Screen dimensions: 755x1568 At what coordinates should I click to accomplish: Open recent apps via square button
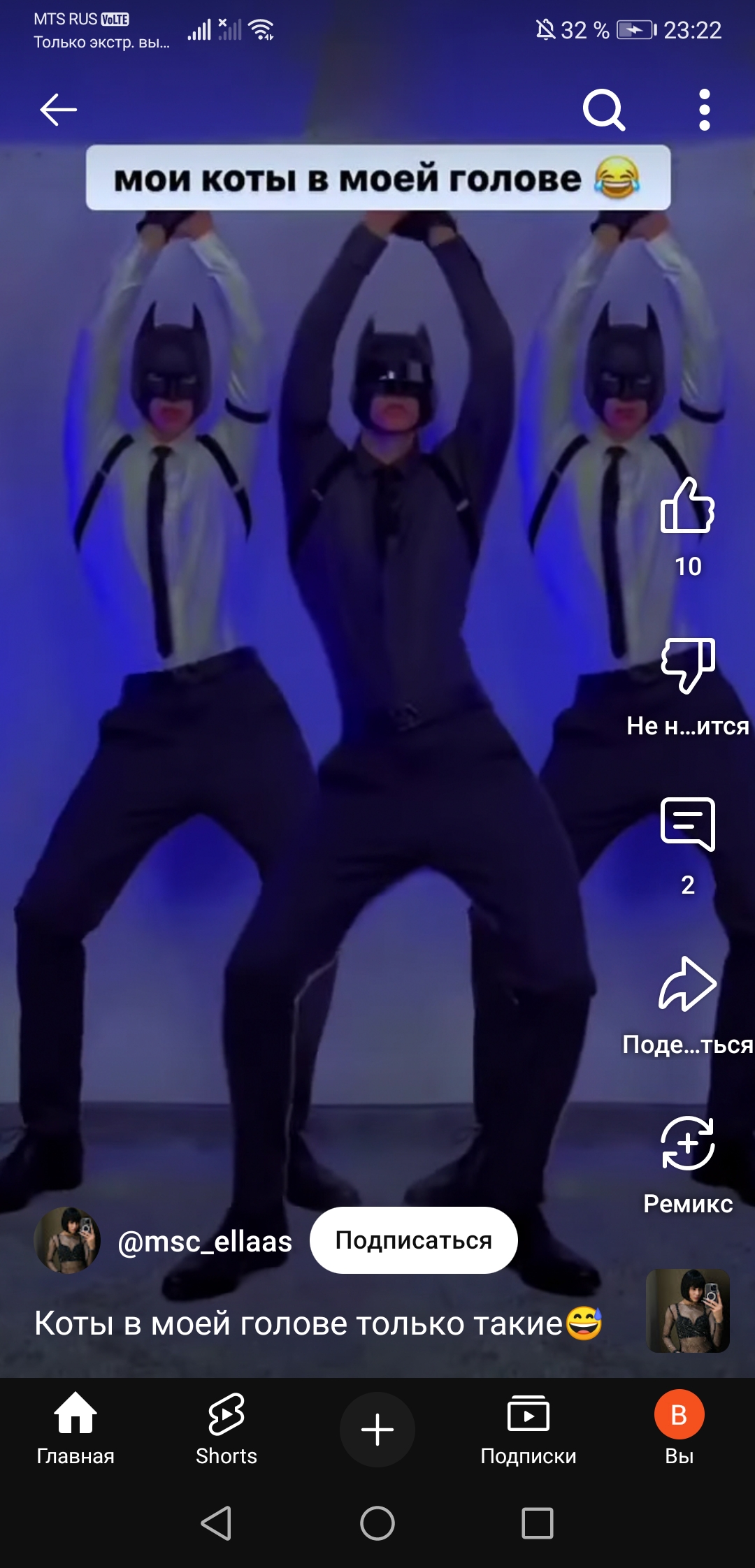pyautogui.click(x=538, y=1523)
